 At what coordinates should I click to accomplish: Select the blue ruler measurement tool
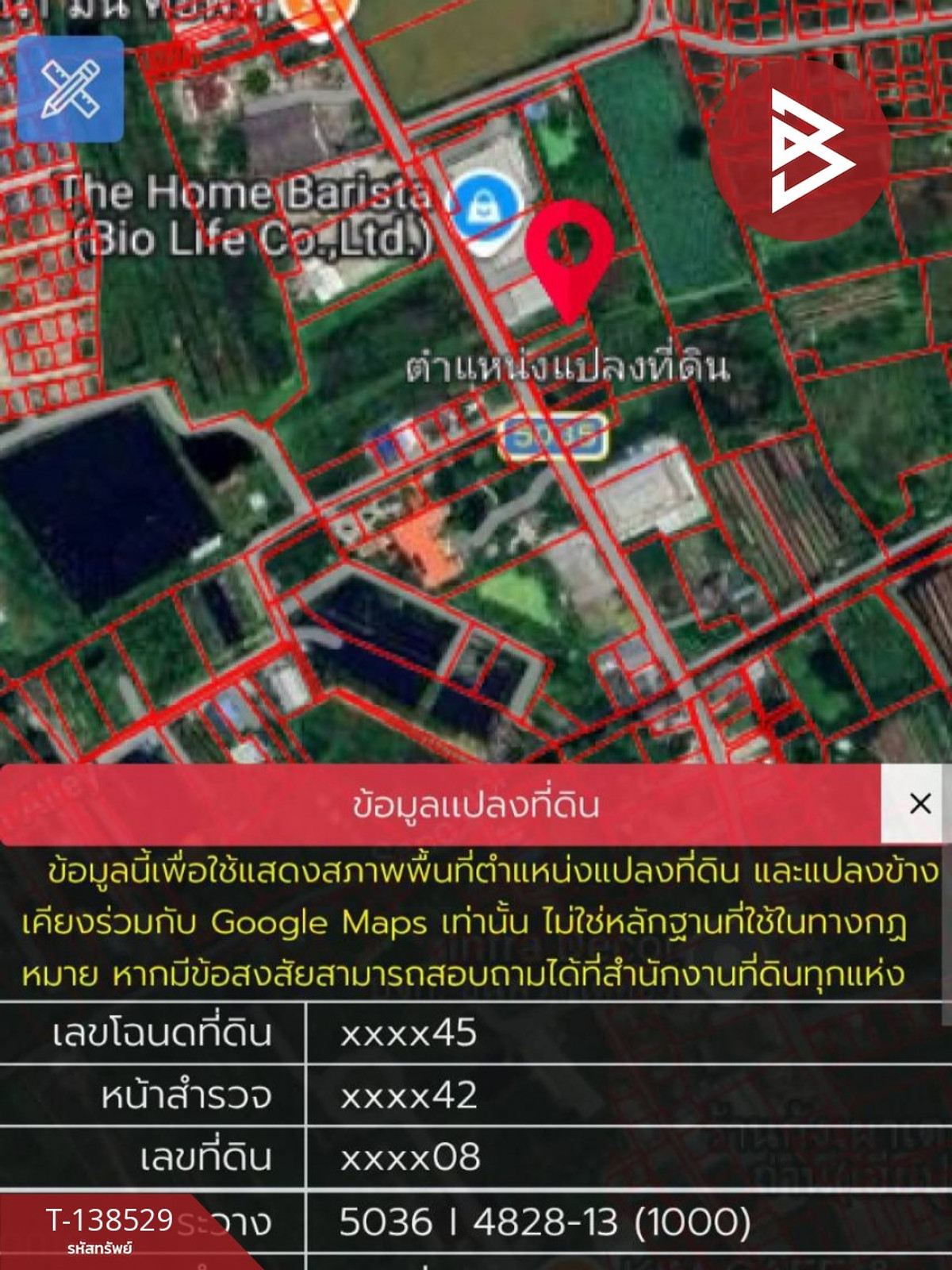pos(71,87)
